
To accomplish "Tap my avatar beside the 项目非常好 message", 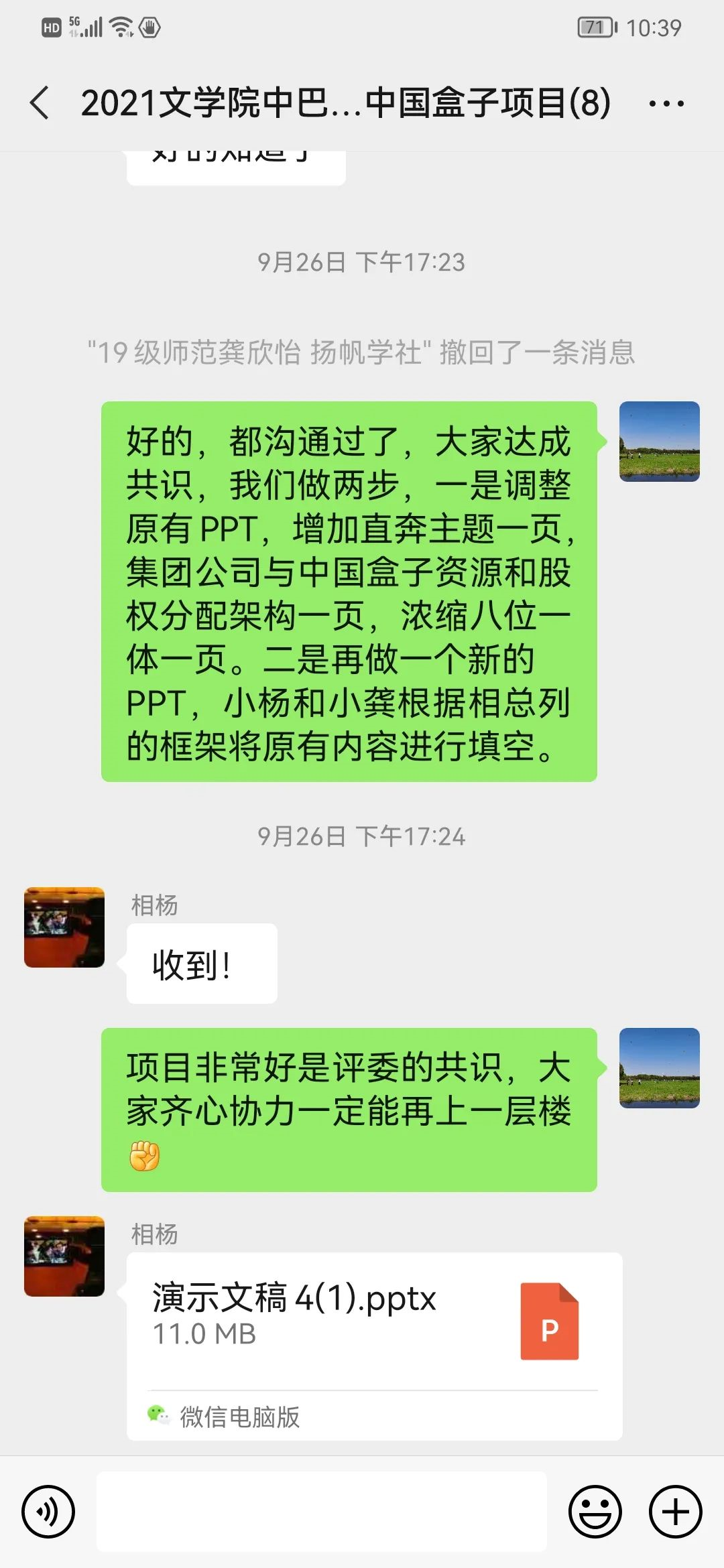I will [x=659, y=1068].
